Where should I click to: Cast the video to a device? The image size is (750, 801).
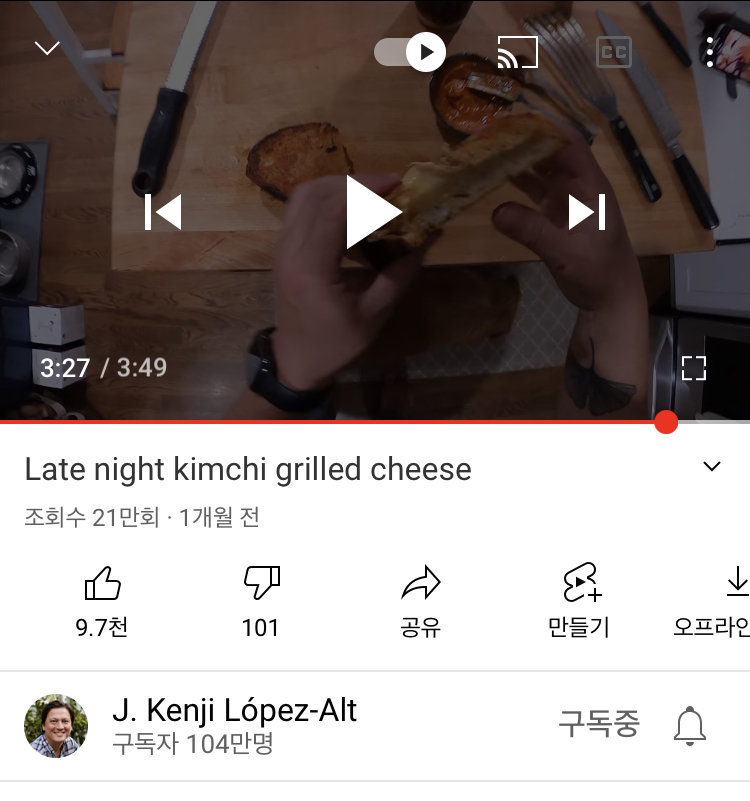[517, 52]
